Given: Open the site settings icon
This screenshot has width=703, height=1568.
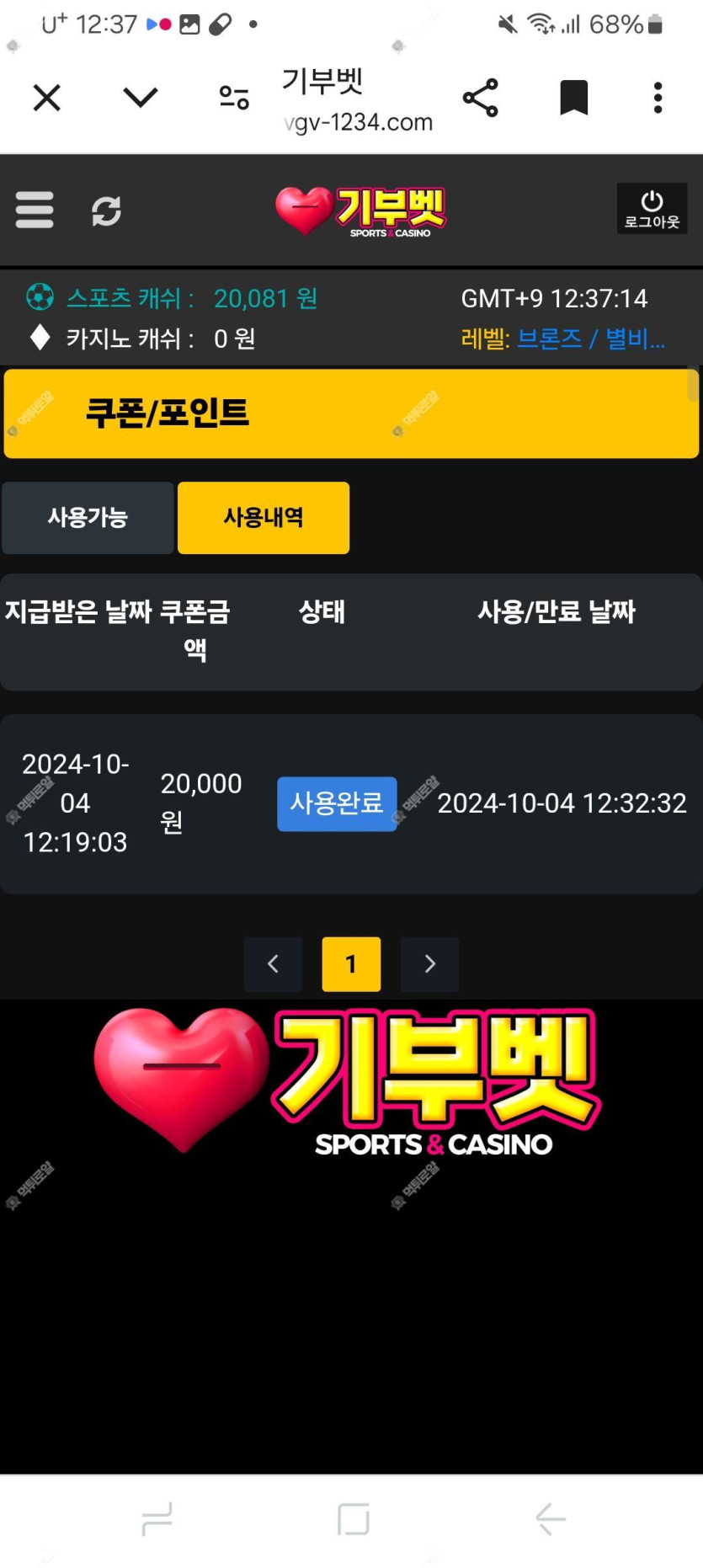Looking at the screenshot, I should [234, 98].
